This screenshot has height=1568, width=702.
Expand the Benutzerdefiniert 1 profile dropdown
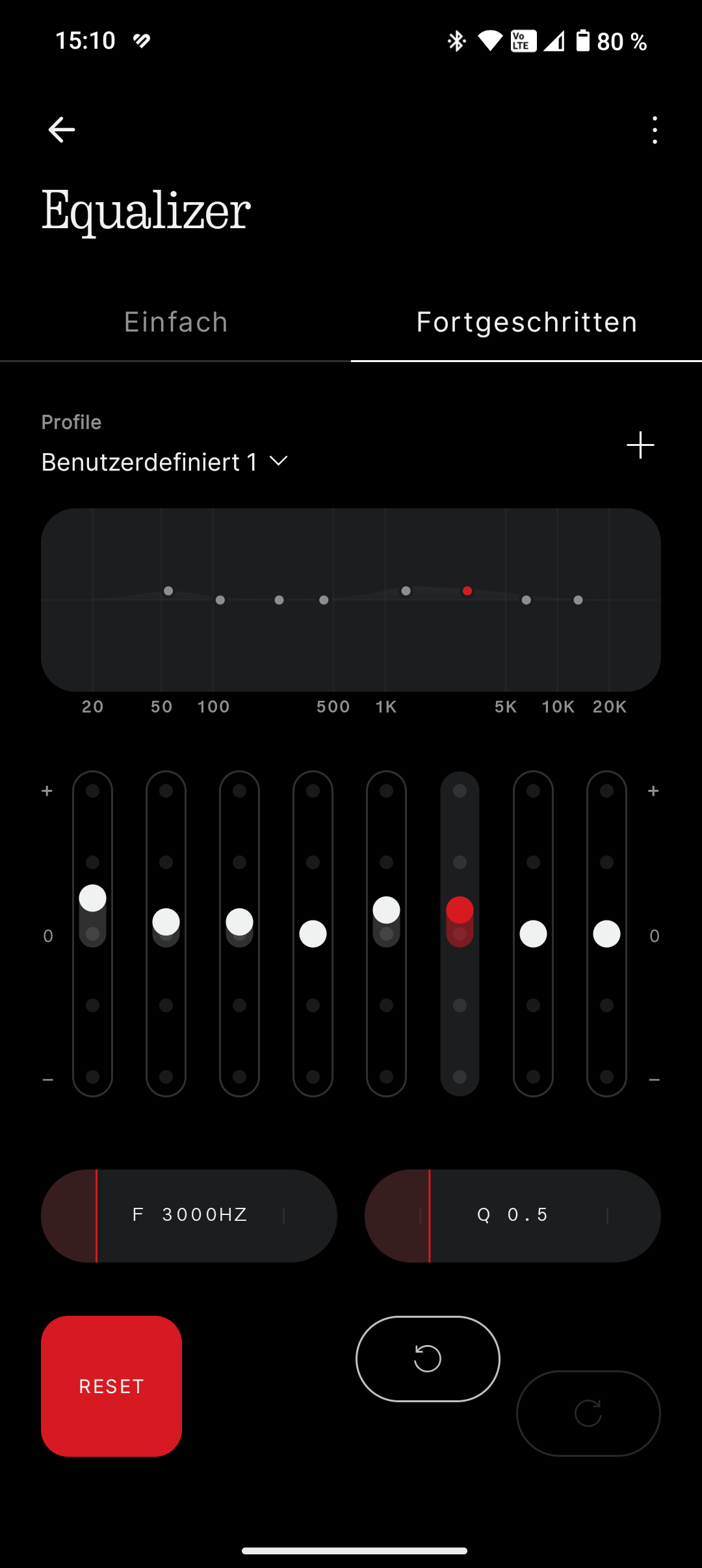pyautogui.click(x=164, y=462)
